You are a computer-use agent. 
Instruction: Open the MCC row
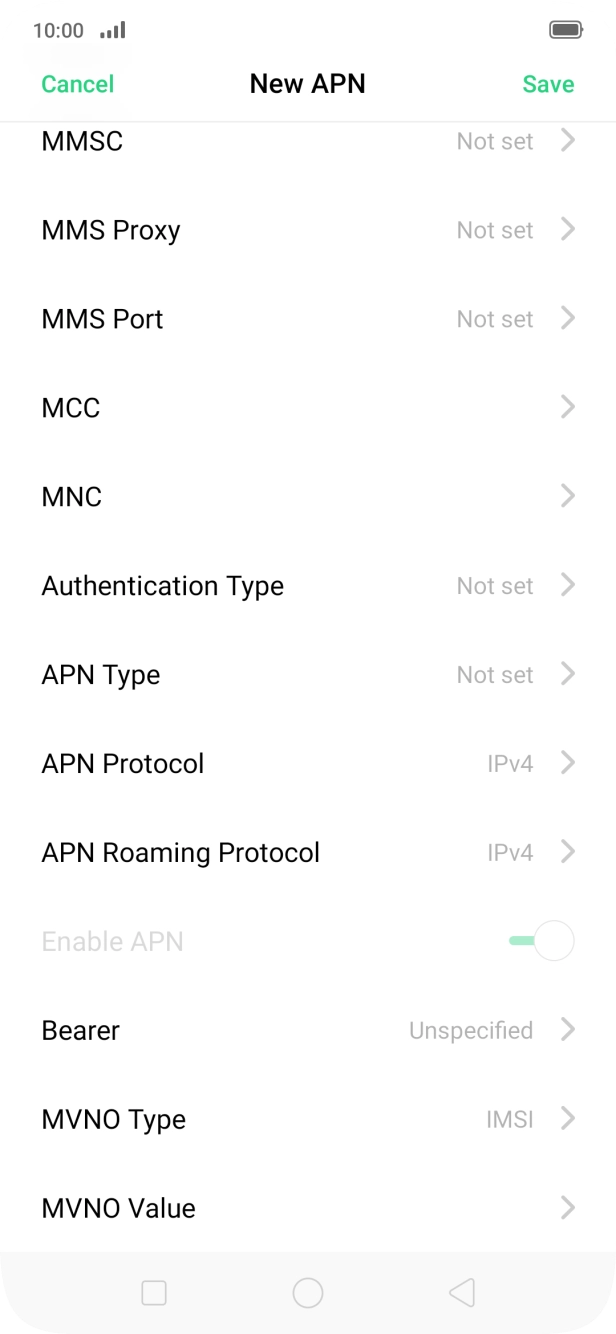[x=308, y=408]
